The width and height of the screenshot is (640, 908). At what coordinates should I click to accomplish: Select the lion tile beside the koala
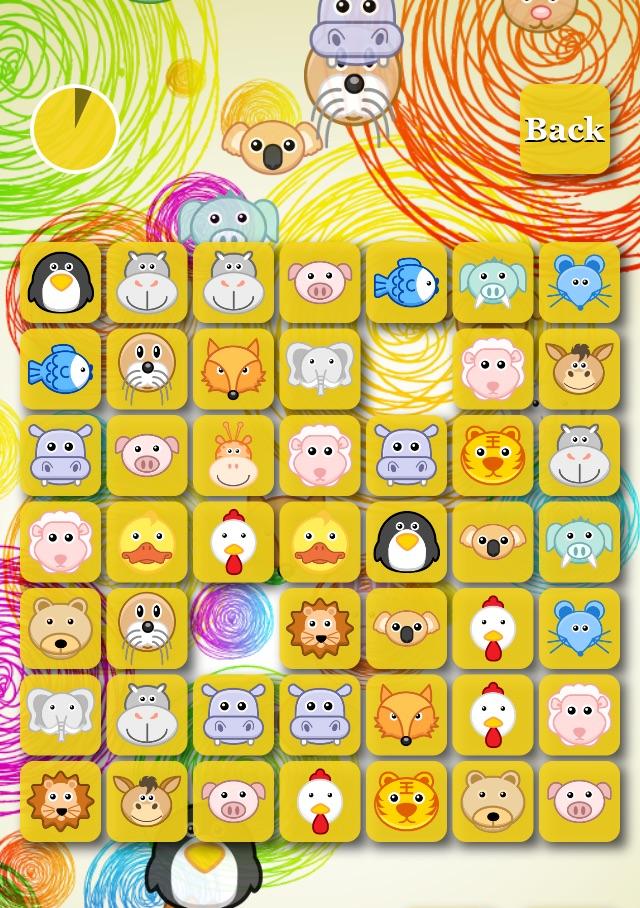pos(319,628)
